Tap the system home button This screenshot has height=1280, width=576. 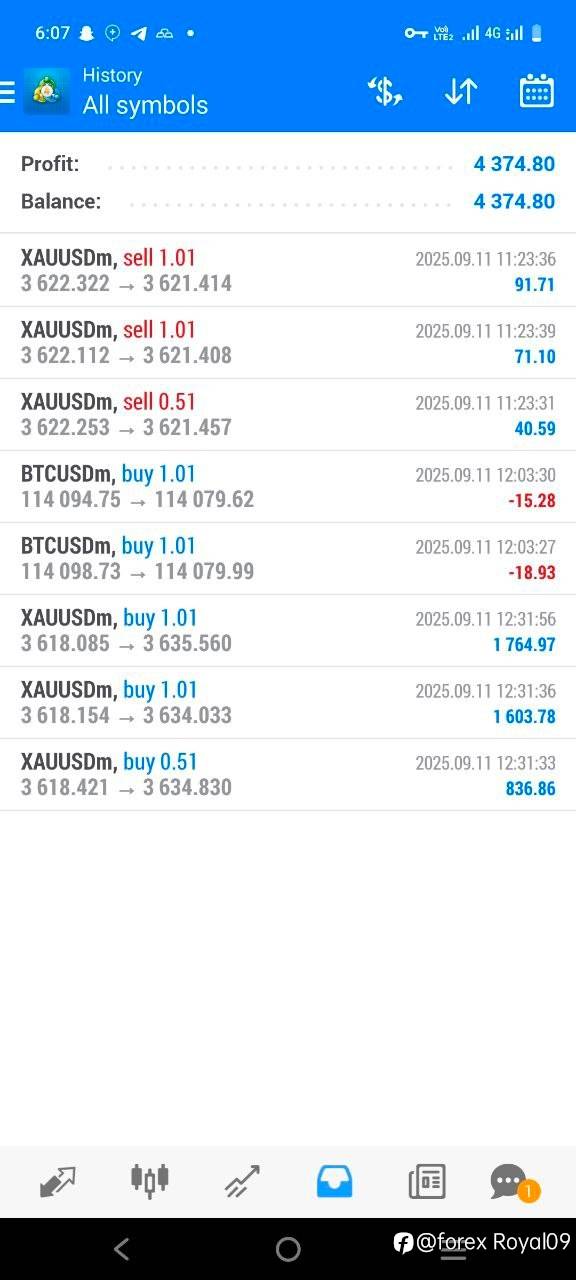[288, 1248]
